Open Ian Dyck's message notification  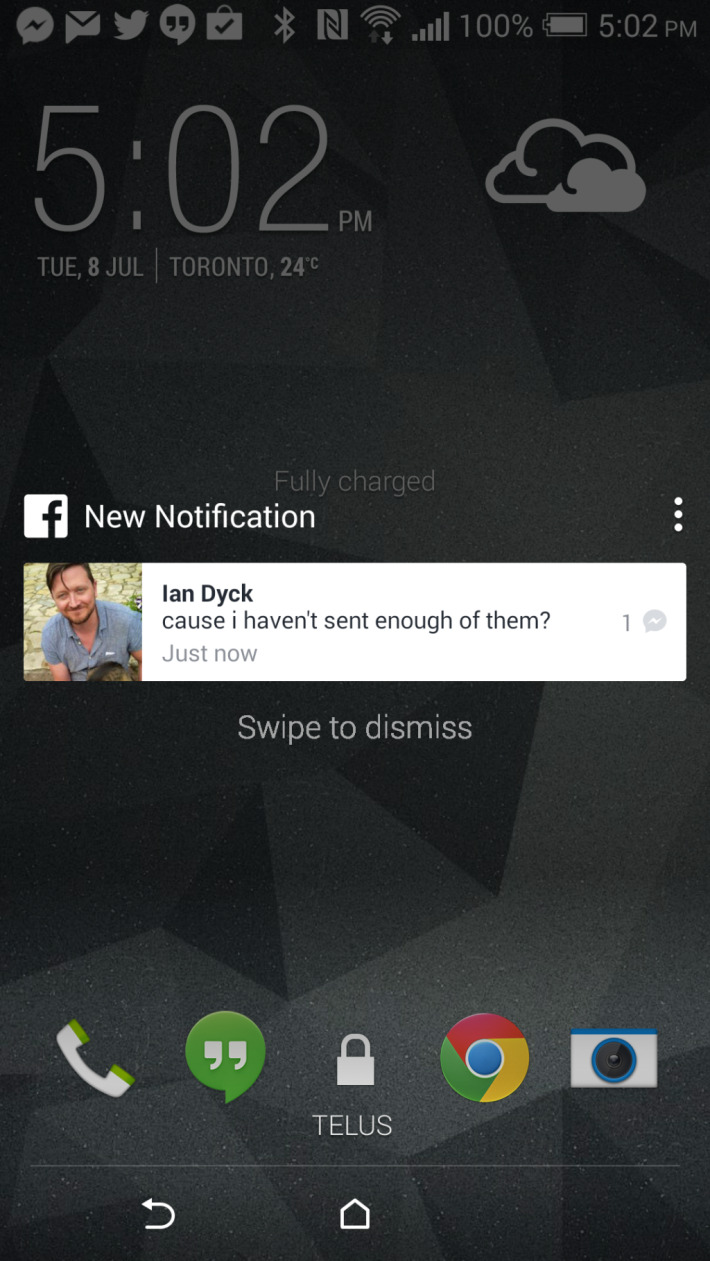(354, 622)
